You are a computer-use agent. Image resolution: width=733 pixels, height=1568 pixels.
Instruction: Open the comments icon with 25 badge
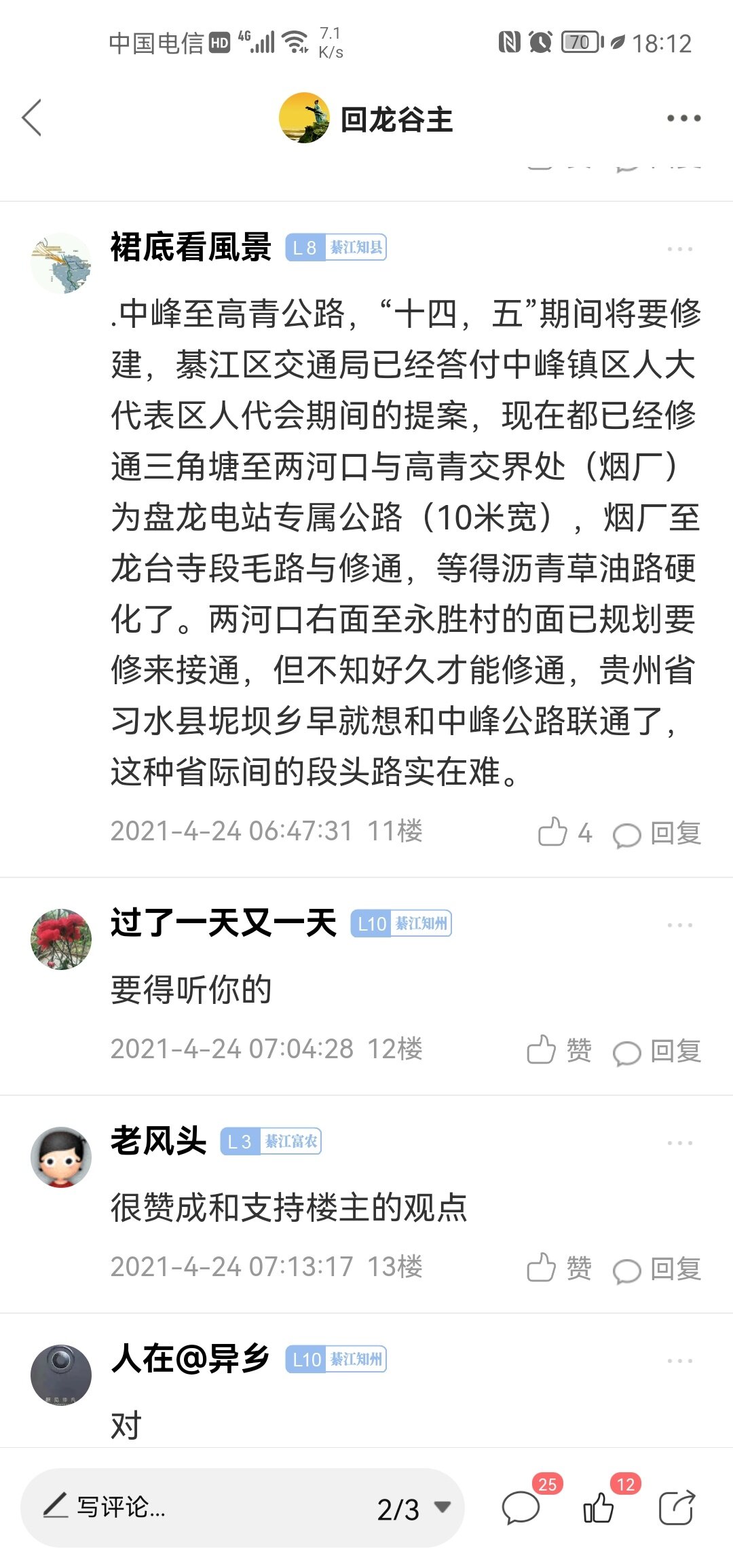(x=521, y=1508)
